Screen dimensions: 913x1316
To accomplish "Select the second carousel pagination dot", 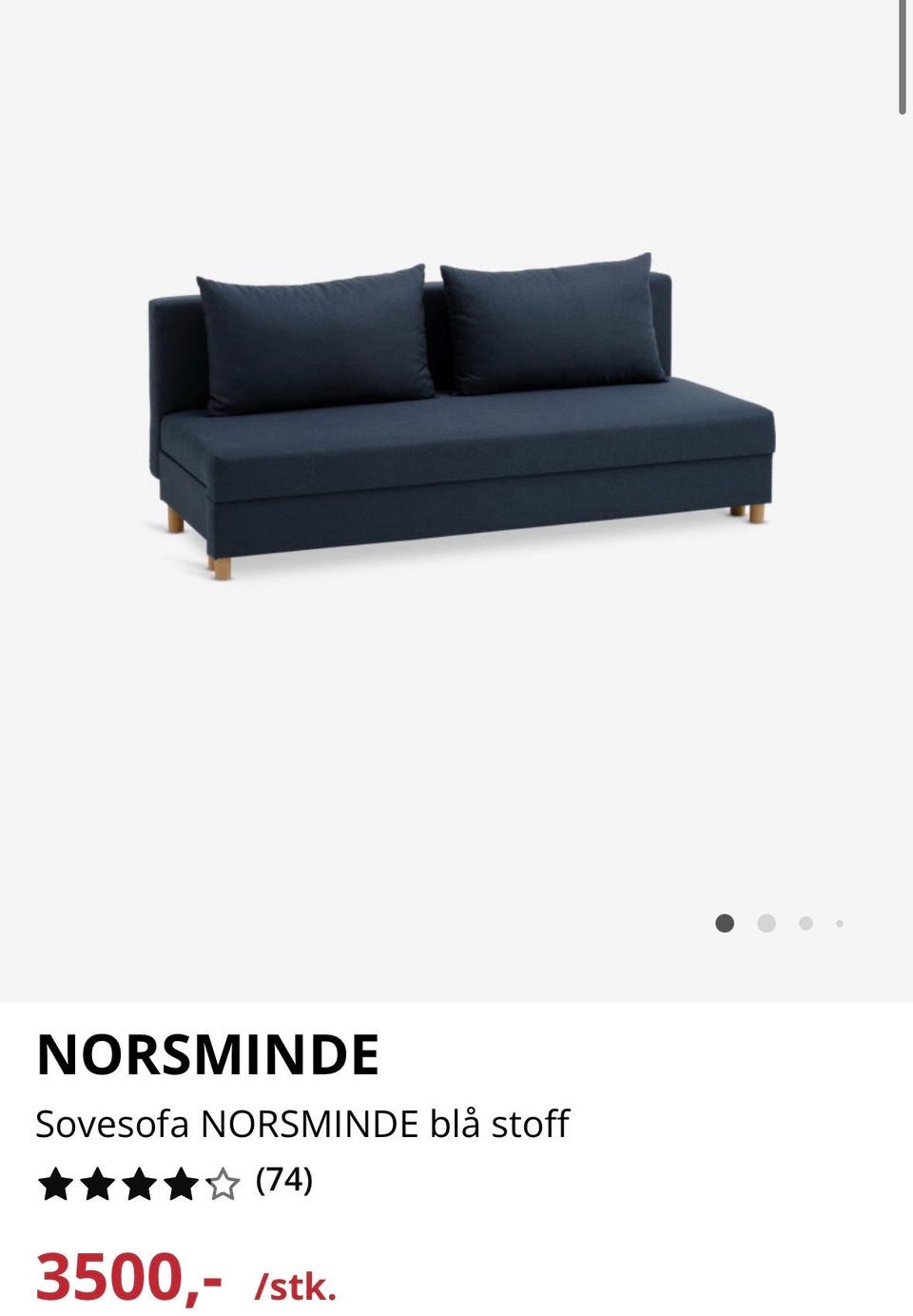I will 766,922.
